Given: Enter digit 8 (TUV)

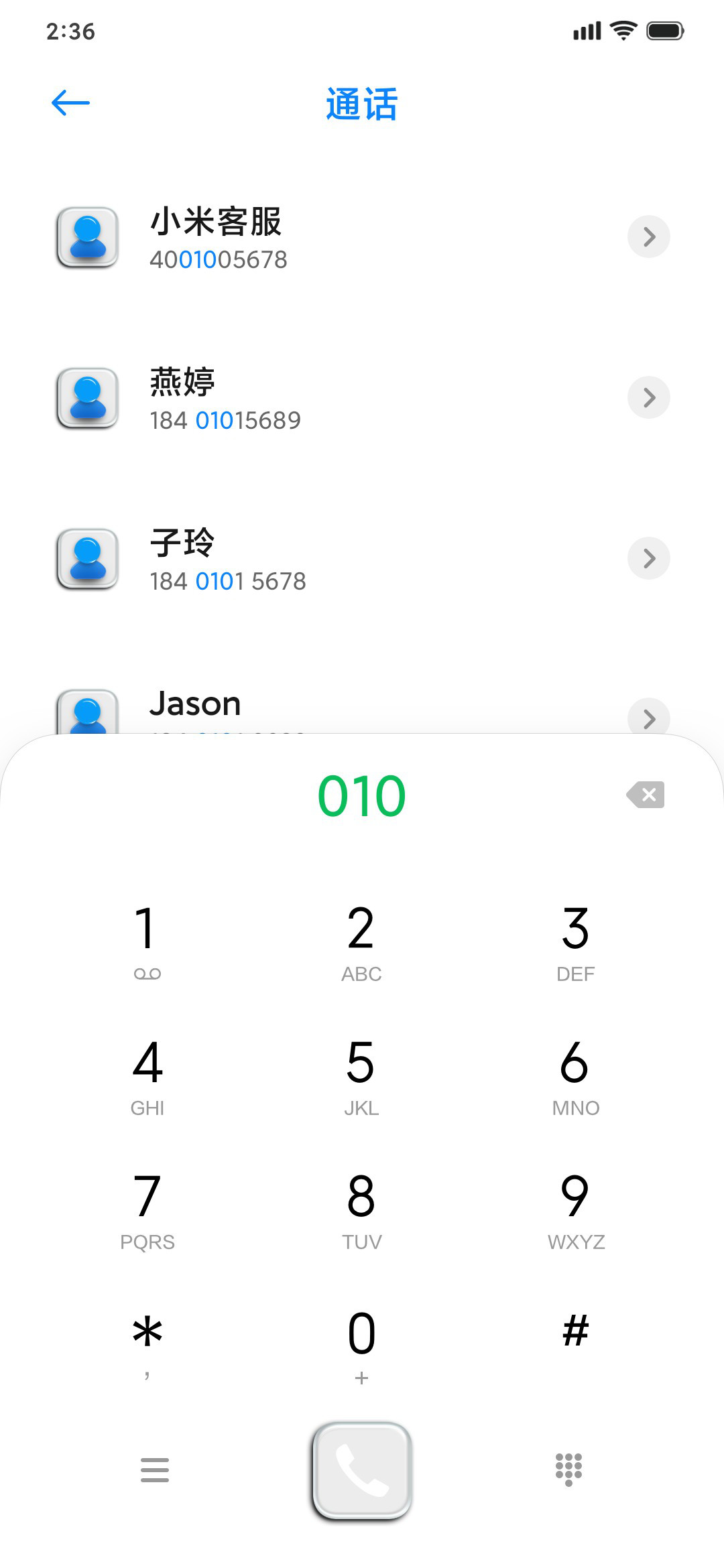Looking at the screenshot, I should (361, 1210).
